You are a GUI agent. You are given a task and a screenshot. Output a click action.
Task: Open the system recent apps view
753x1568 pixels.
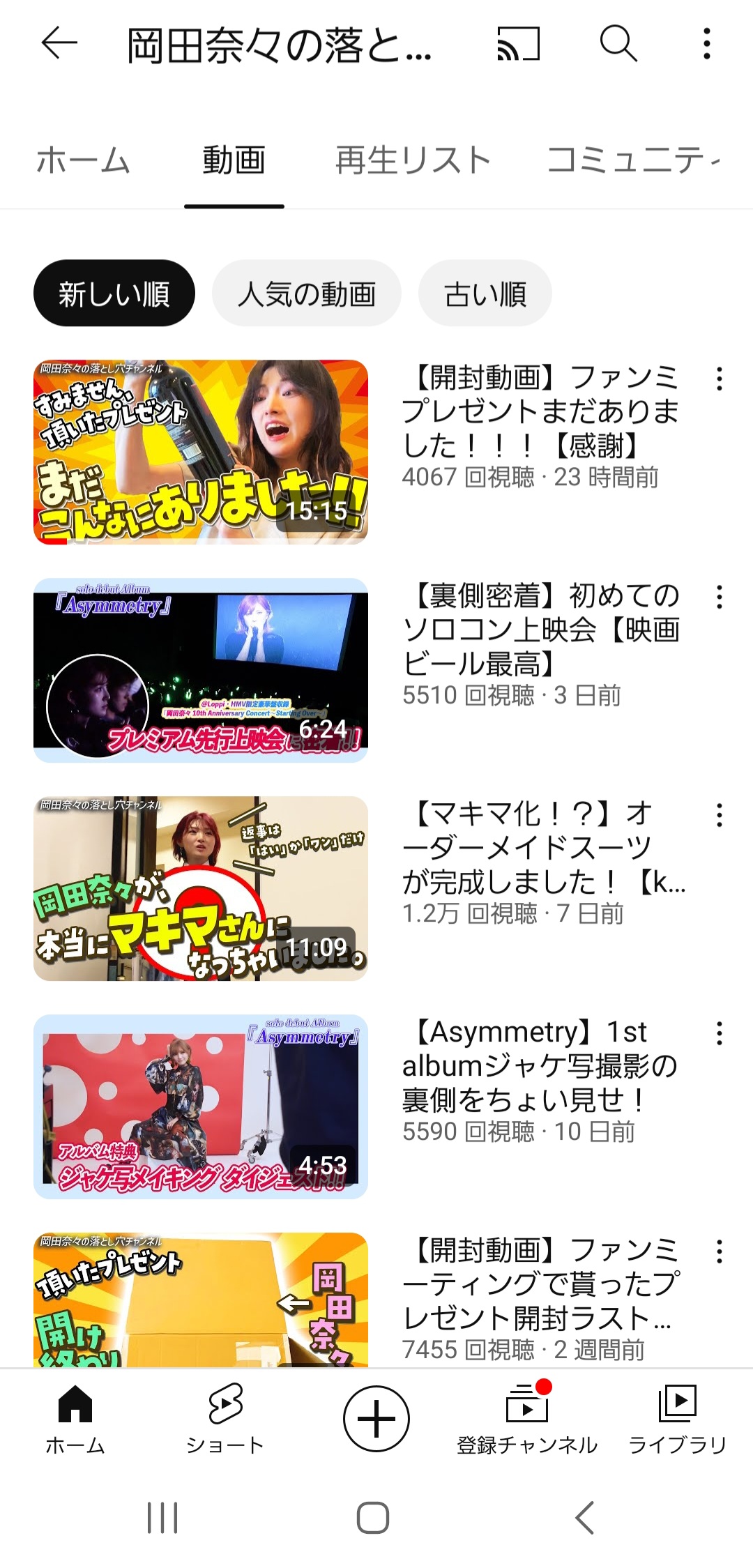(163, 1518)
